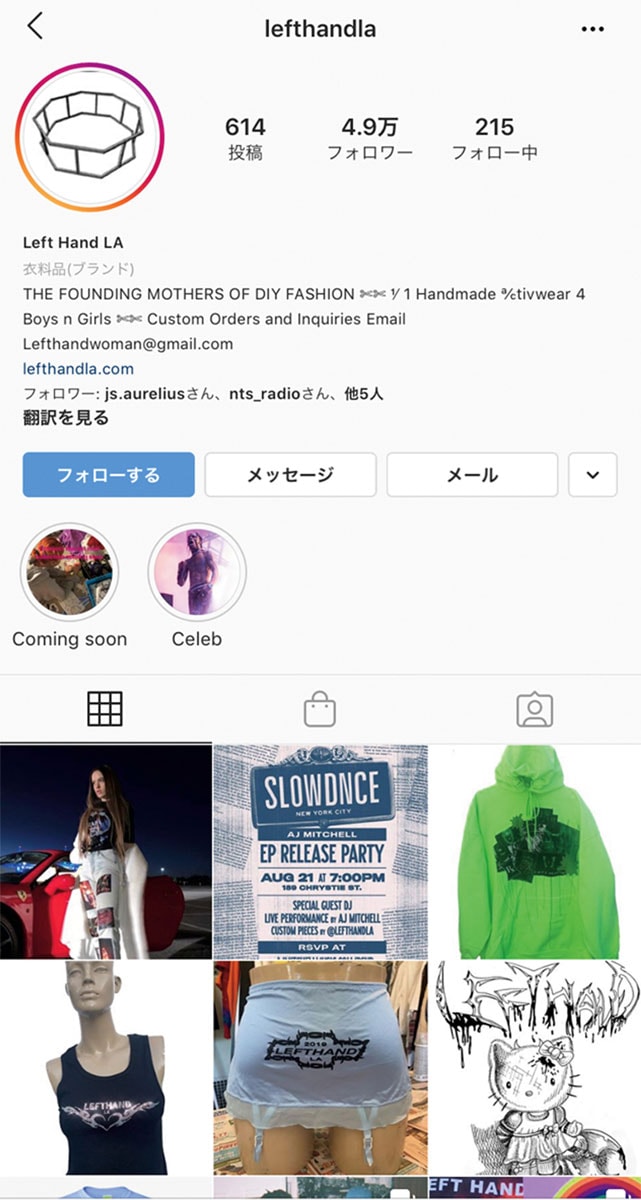Switch to the tagged photos tab
Screen dimensions: 641x1200
[535, 710]
